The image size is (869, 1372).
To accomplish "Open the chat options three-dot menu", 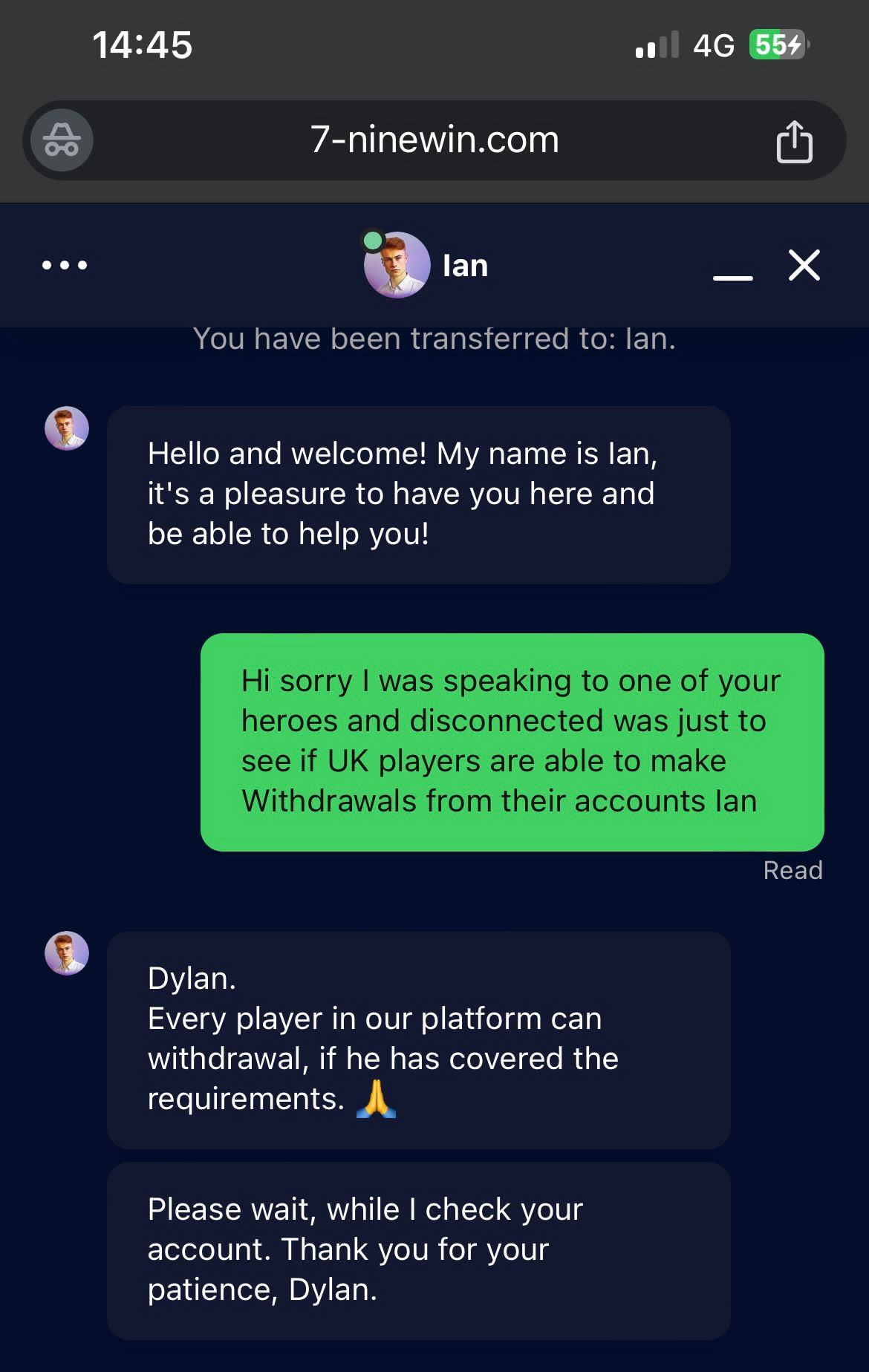I will 65,265.
